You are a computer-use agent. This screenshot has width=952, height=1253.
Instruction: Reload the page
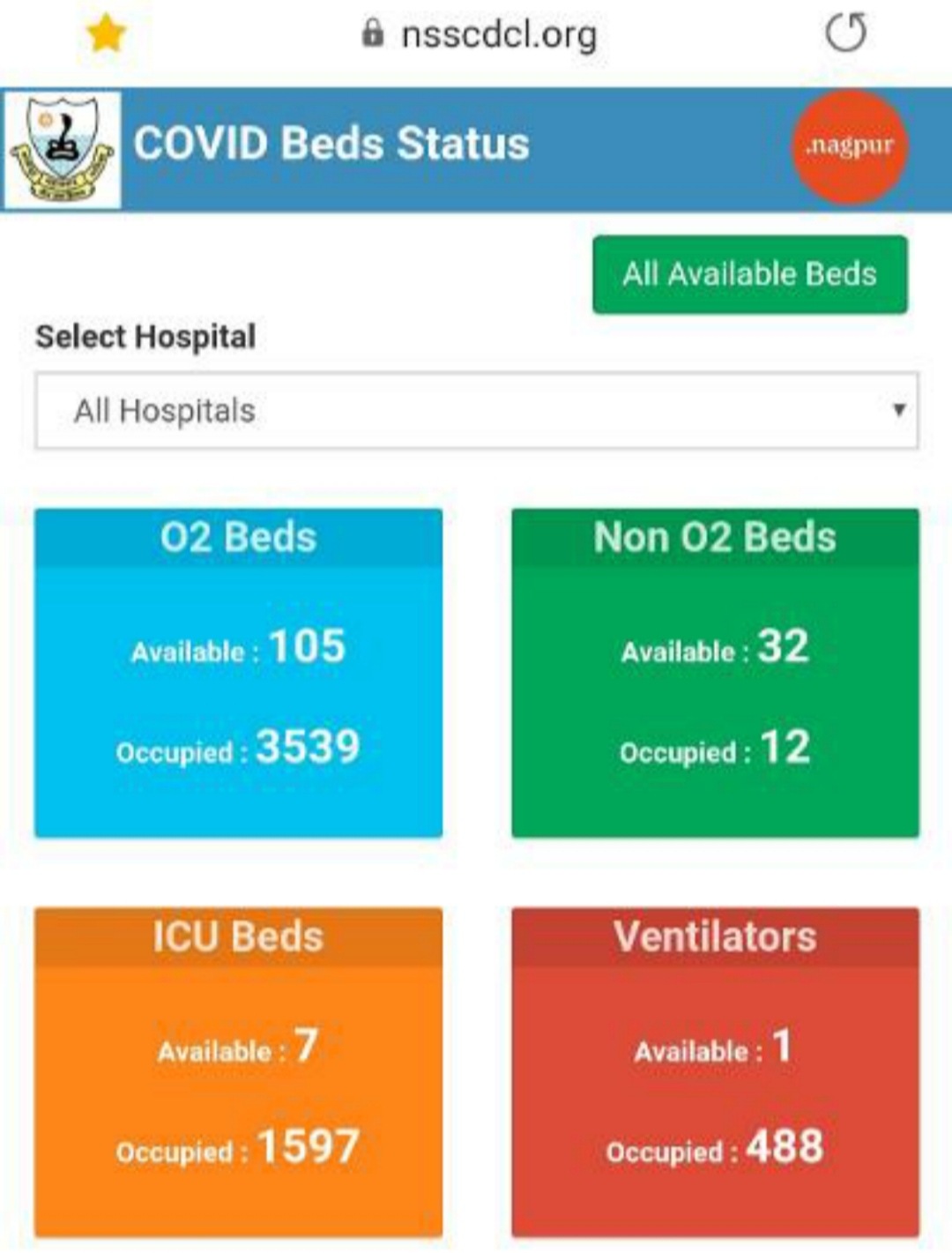pyautogui.click(x=845, y=34)
